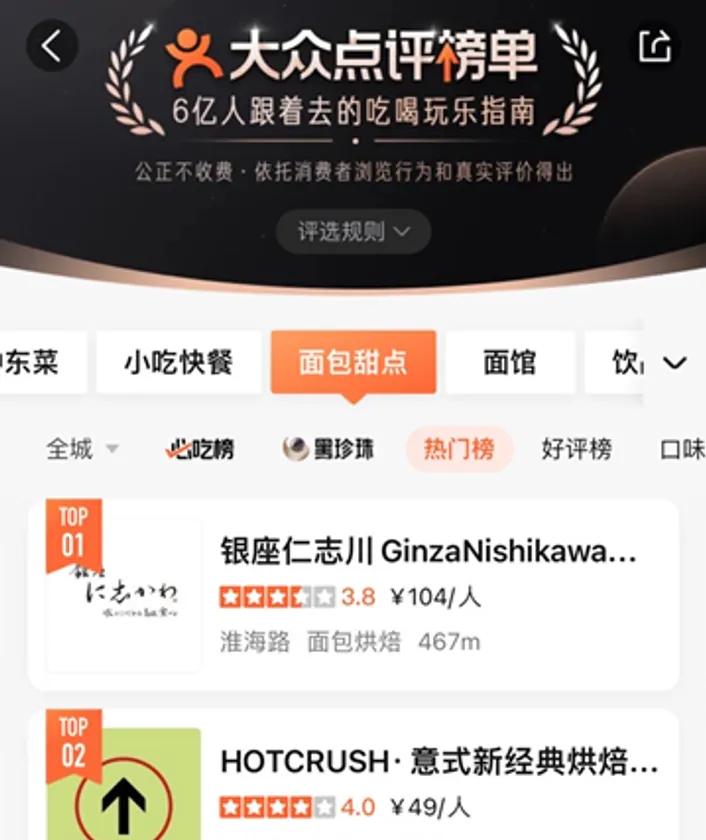Select the 面包甜点 category tab
Viewport: 706px width, 840px height.
click(353, 362)
